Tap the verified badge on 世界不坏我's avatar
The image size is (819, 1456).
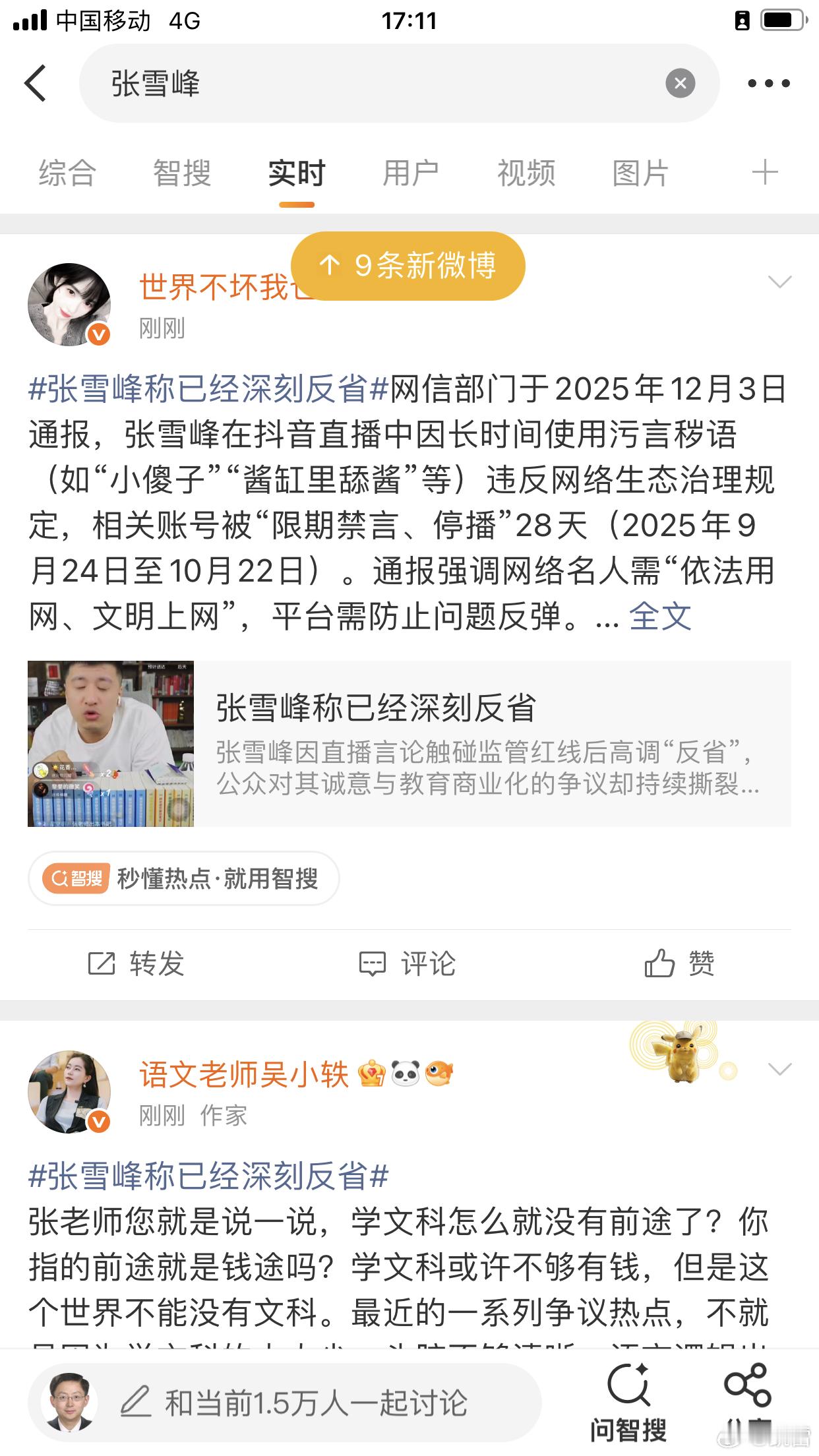click(x=98, y=334)
